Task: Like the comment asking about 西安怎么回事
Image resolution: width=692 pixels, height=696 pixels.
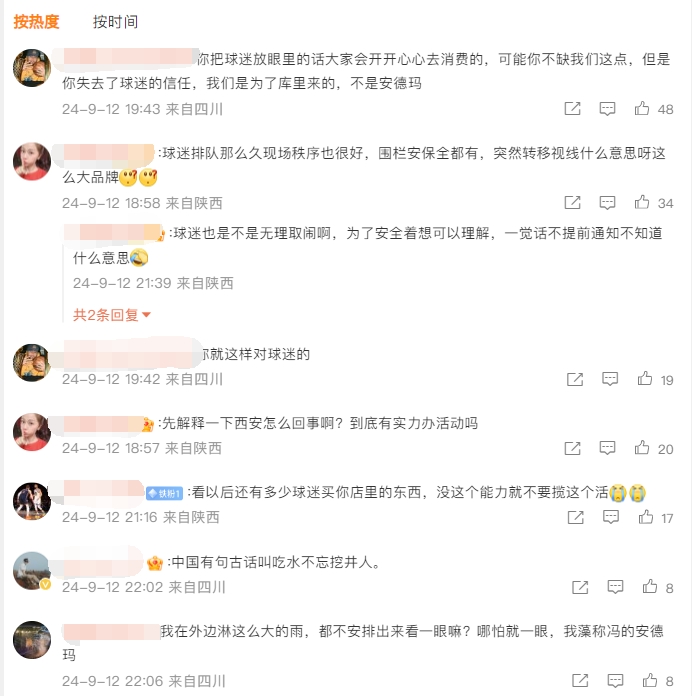Action: [643, 448]
